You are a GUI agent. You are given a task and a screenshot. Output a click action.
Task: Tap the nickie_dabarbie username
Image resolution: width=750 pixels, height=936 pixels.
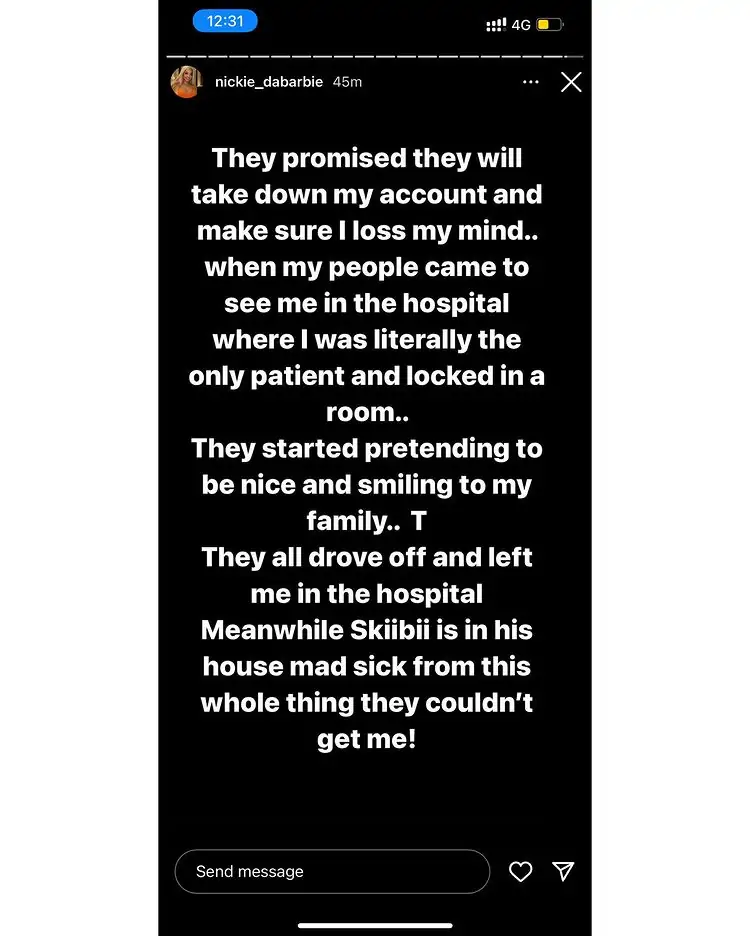point(268,82)
